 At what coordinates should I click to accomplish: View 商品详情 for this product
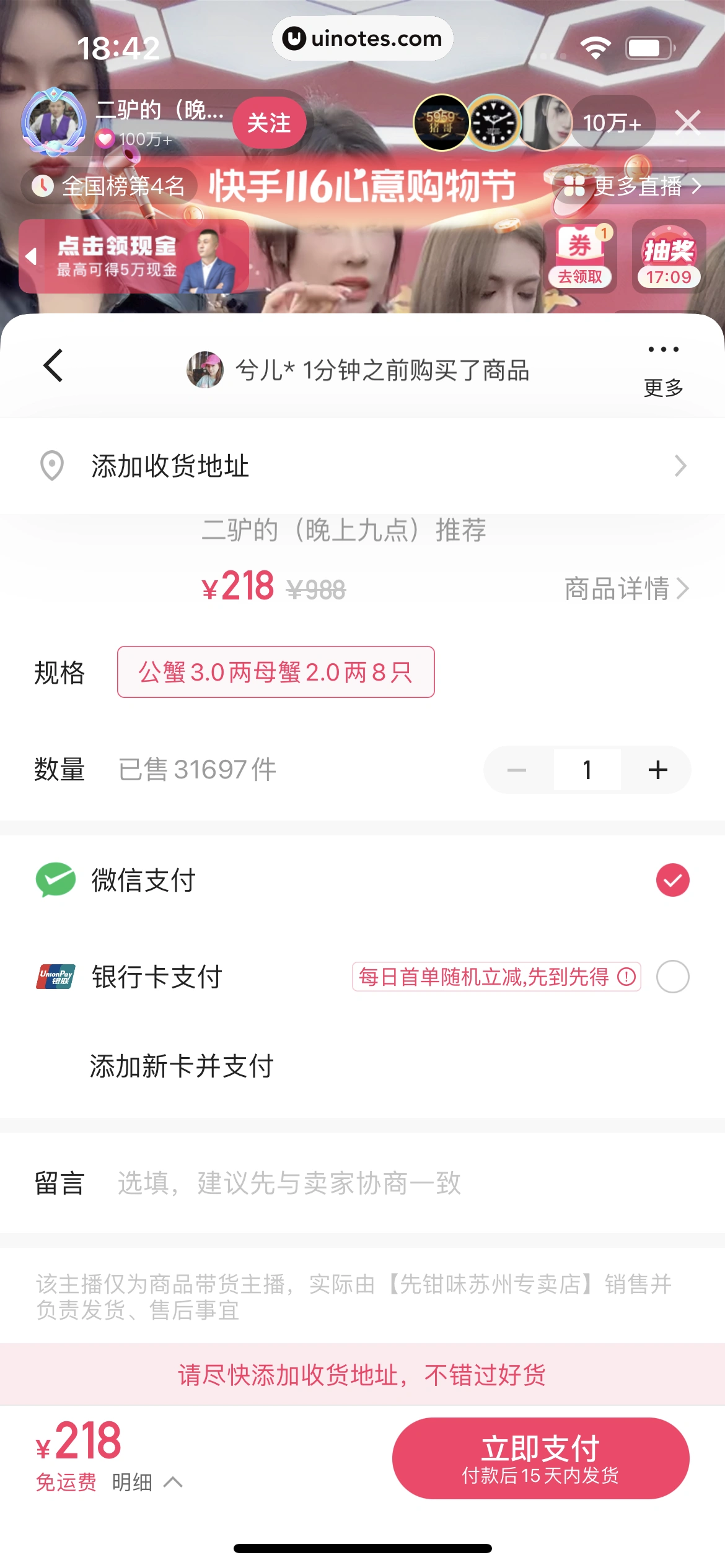(626, 588)
